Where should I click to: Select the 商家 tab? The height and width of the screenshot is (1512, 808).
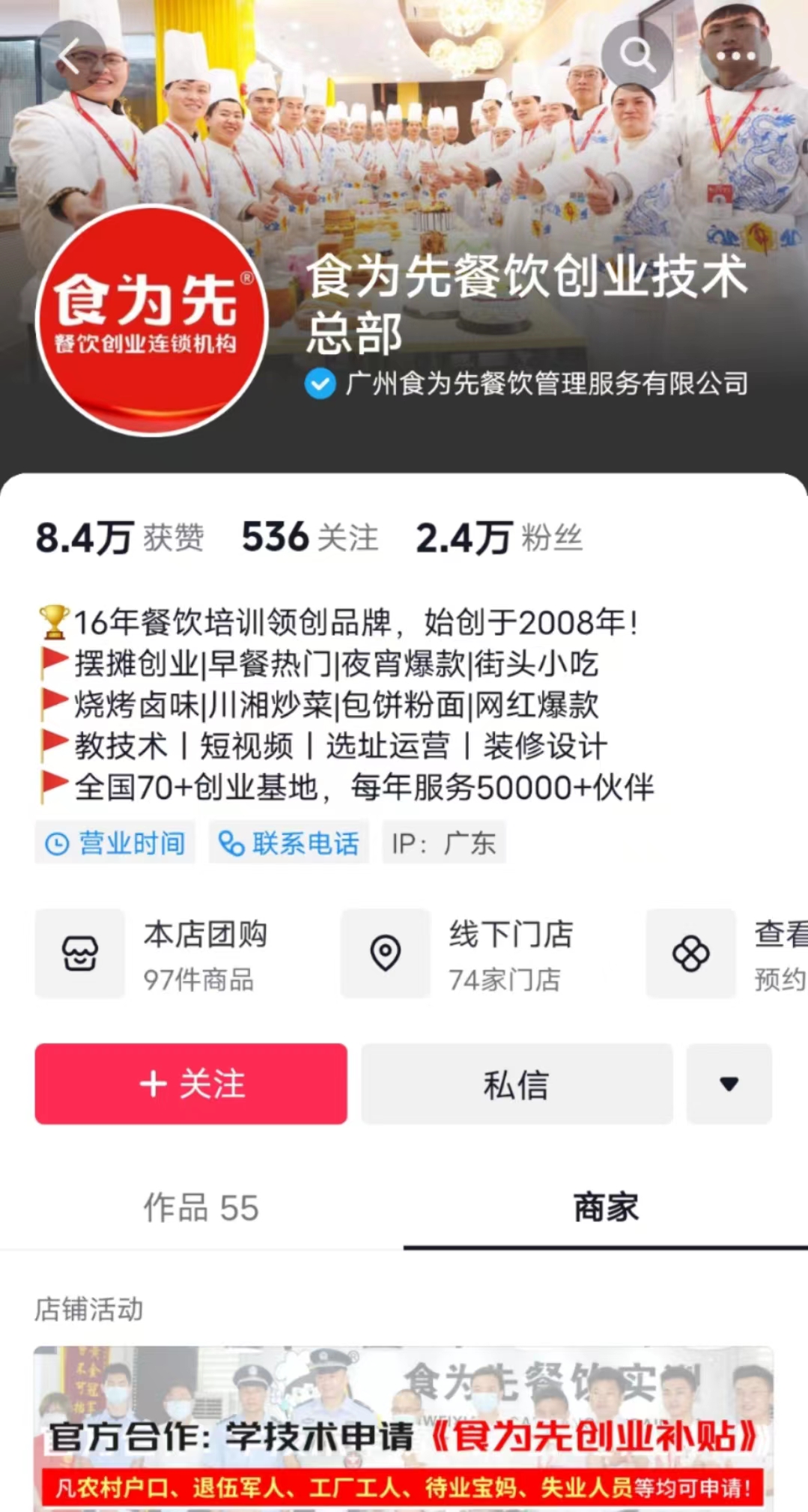605,1208
